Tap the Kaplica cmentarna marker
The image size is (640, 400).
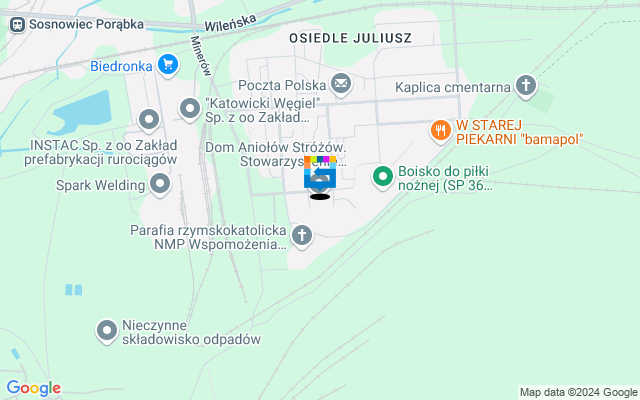click(x=526, y=87)
